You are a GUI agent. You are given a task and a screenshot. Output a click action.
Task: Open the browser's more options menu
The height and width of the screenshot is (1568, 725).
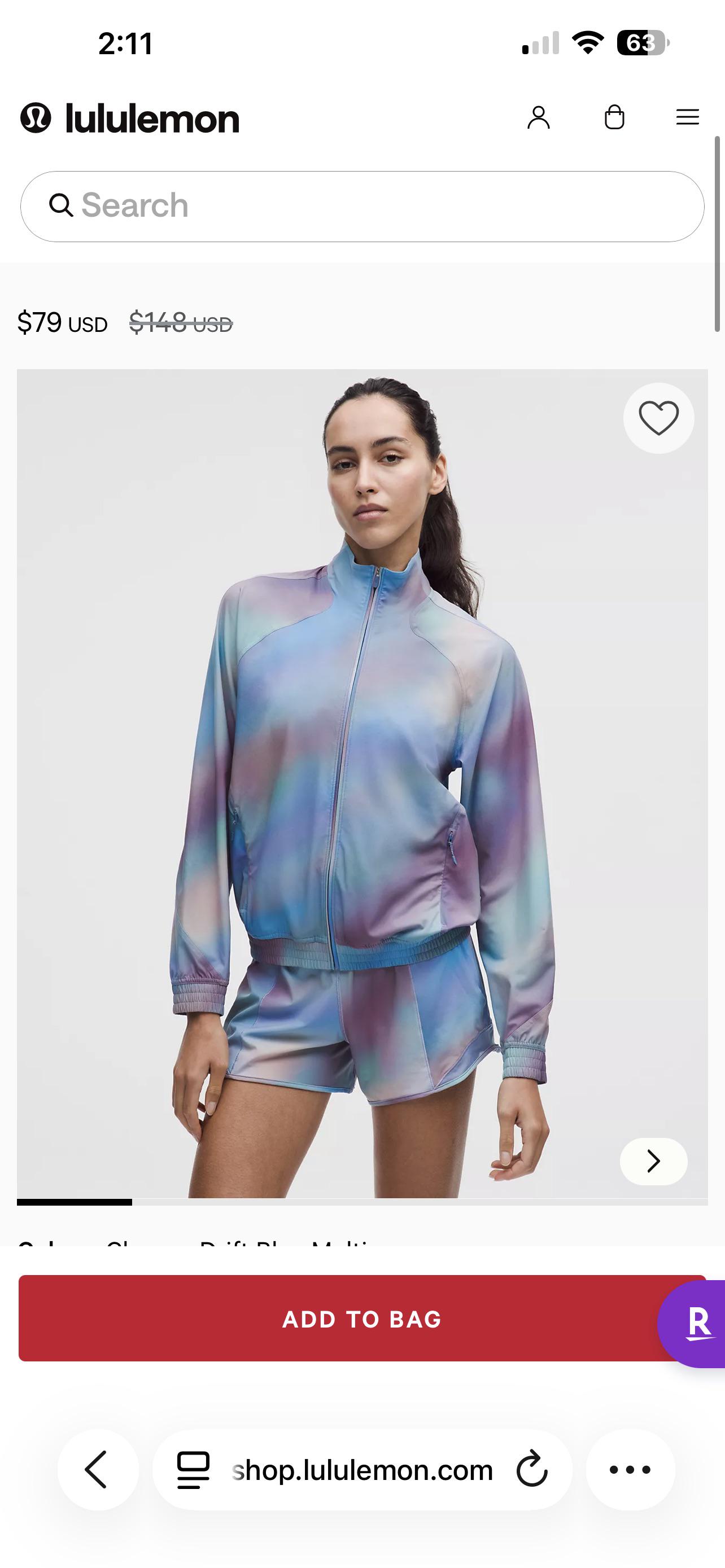coord(630,1469)
